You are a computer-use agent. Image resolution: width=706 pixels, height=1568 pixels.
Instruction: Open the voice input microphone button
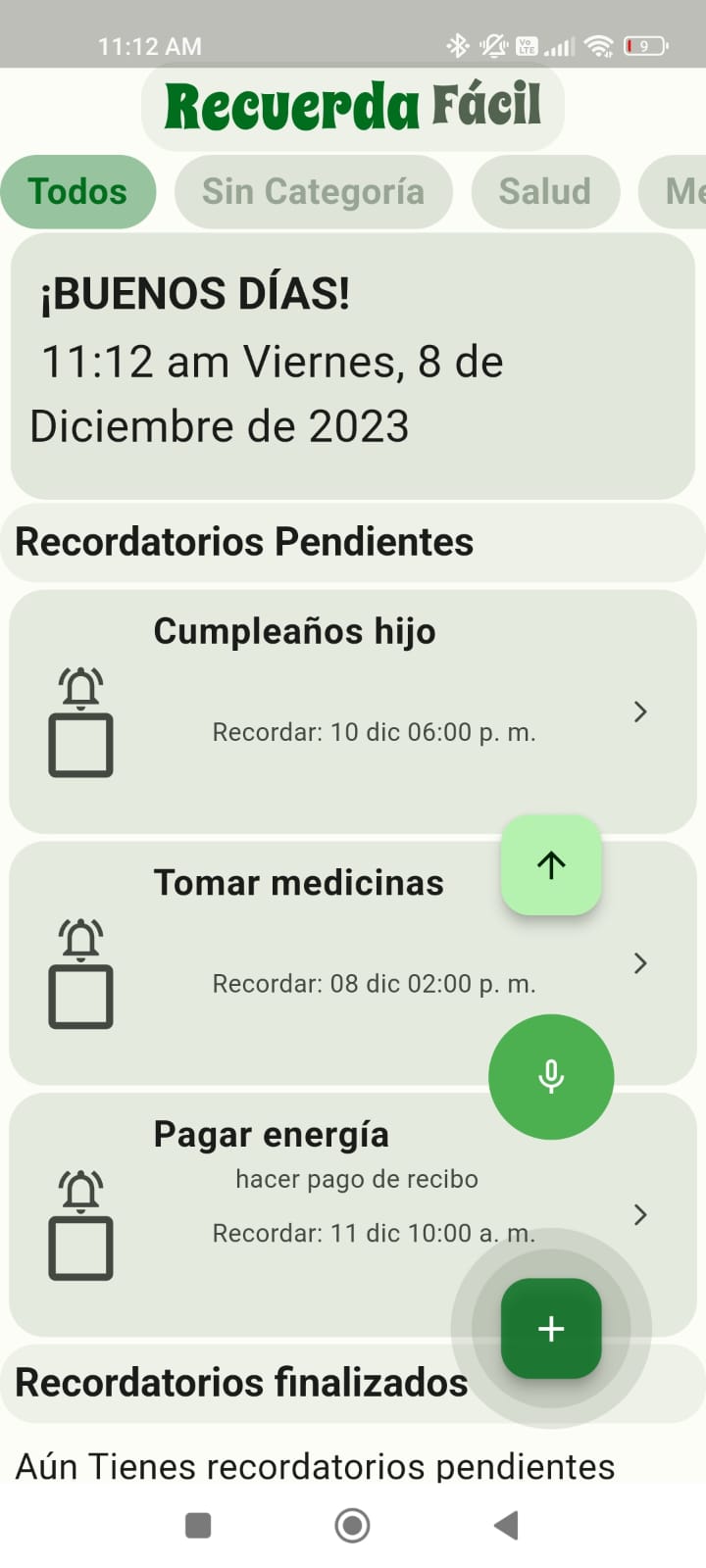(x=551, y=1076)
